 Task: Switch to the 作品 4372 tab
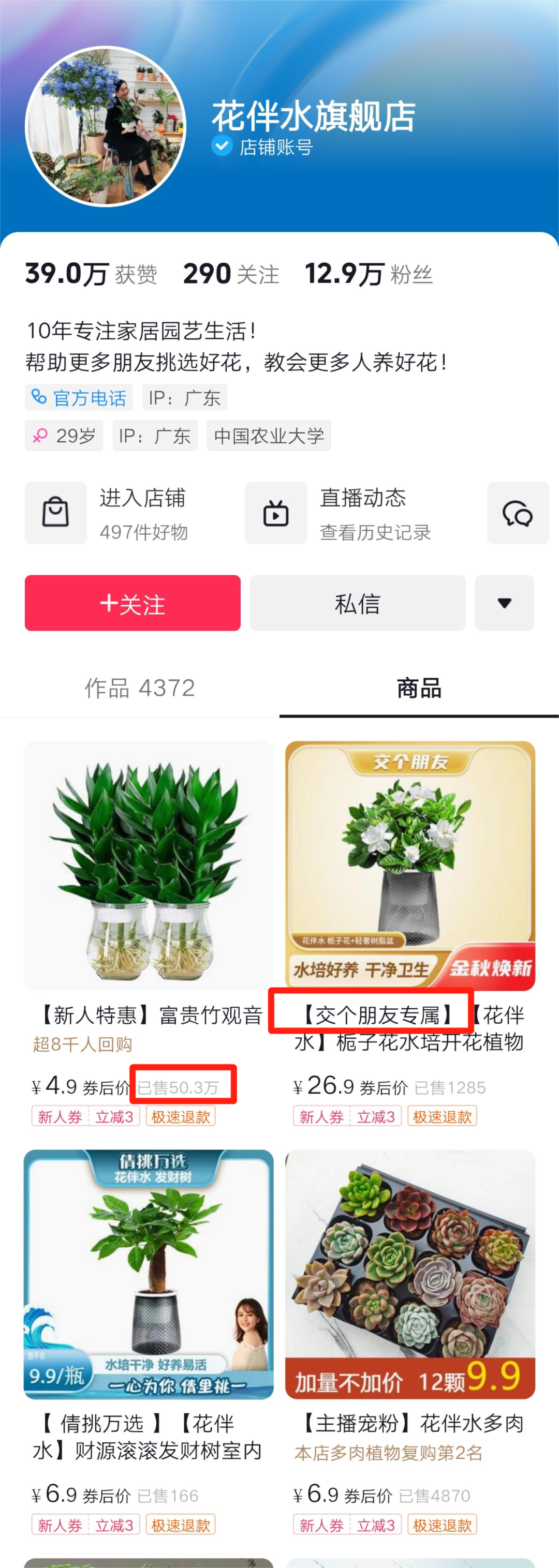coord(139,688)
